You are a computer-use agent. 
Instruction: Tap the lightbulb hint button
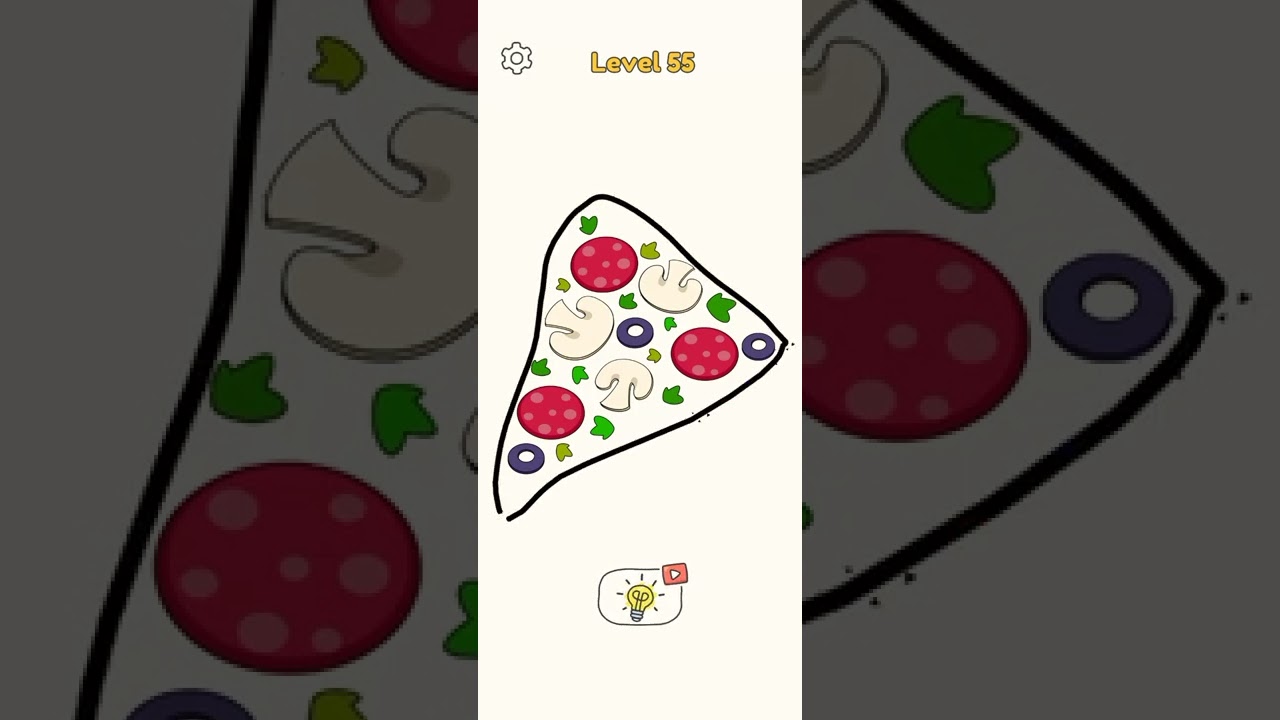(640, 598)
